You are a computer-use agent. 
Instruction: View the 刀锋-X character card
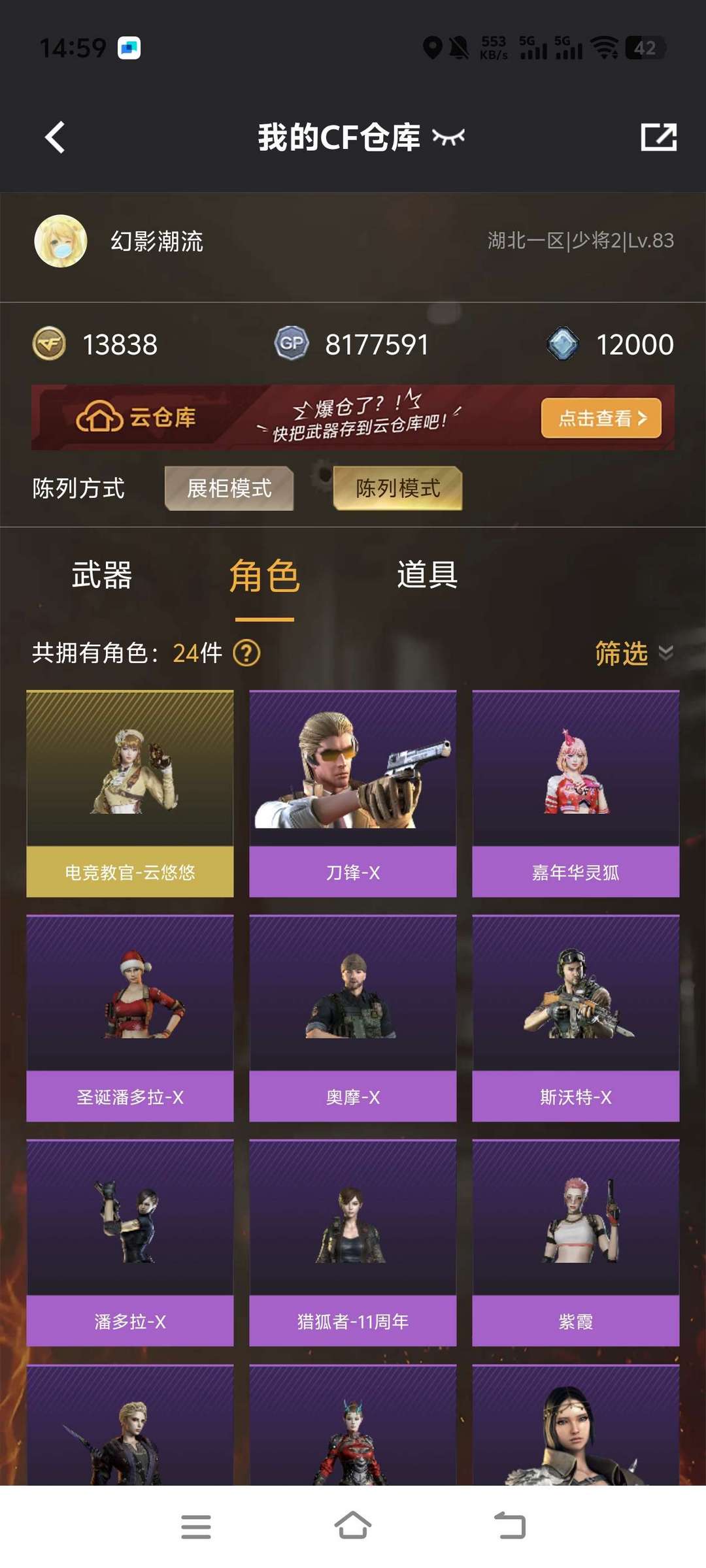pos(353,794)
